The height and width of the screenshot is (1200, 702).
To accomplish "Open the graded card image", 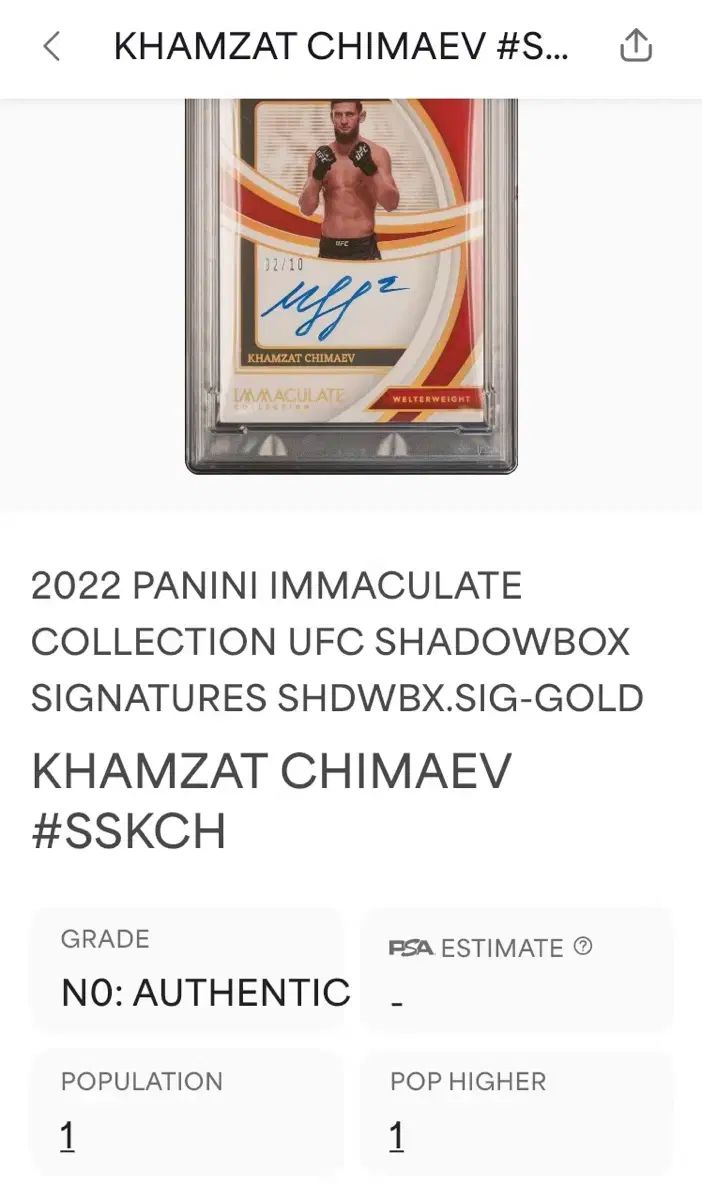I will pyautogui.click(x=352, y=286).
